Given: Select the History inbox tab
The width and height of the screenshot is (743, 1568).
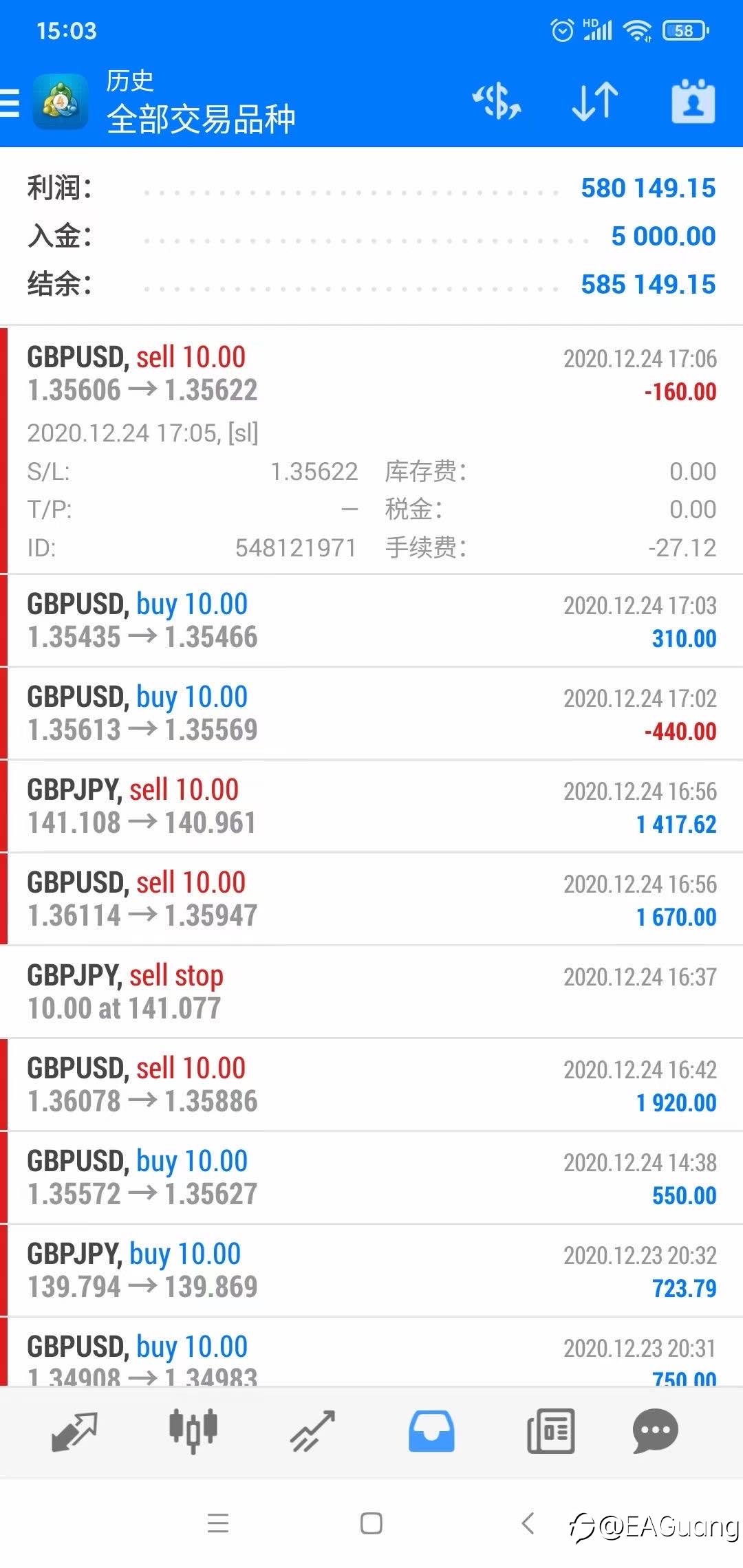Looking at the screenshot, I should pyautogui.click(x=431, y=1432).
